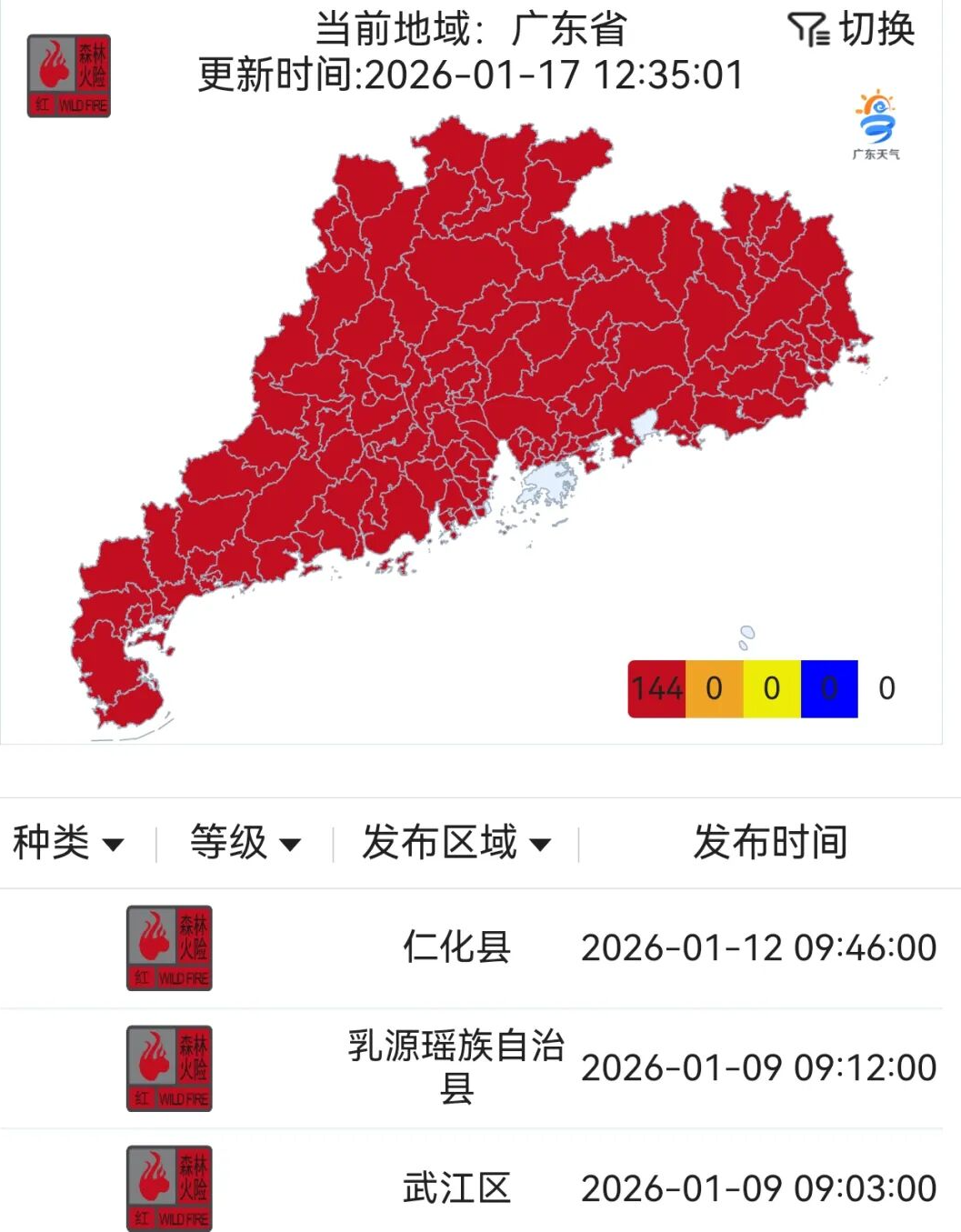Expand the 种类 type filter dropdown
The width and height of the screenshot is (961, 1232).
point(68,842)
